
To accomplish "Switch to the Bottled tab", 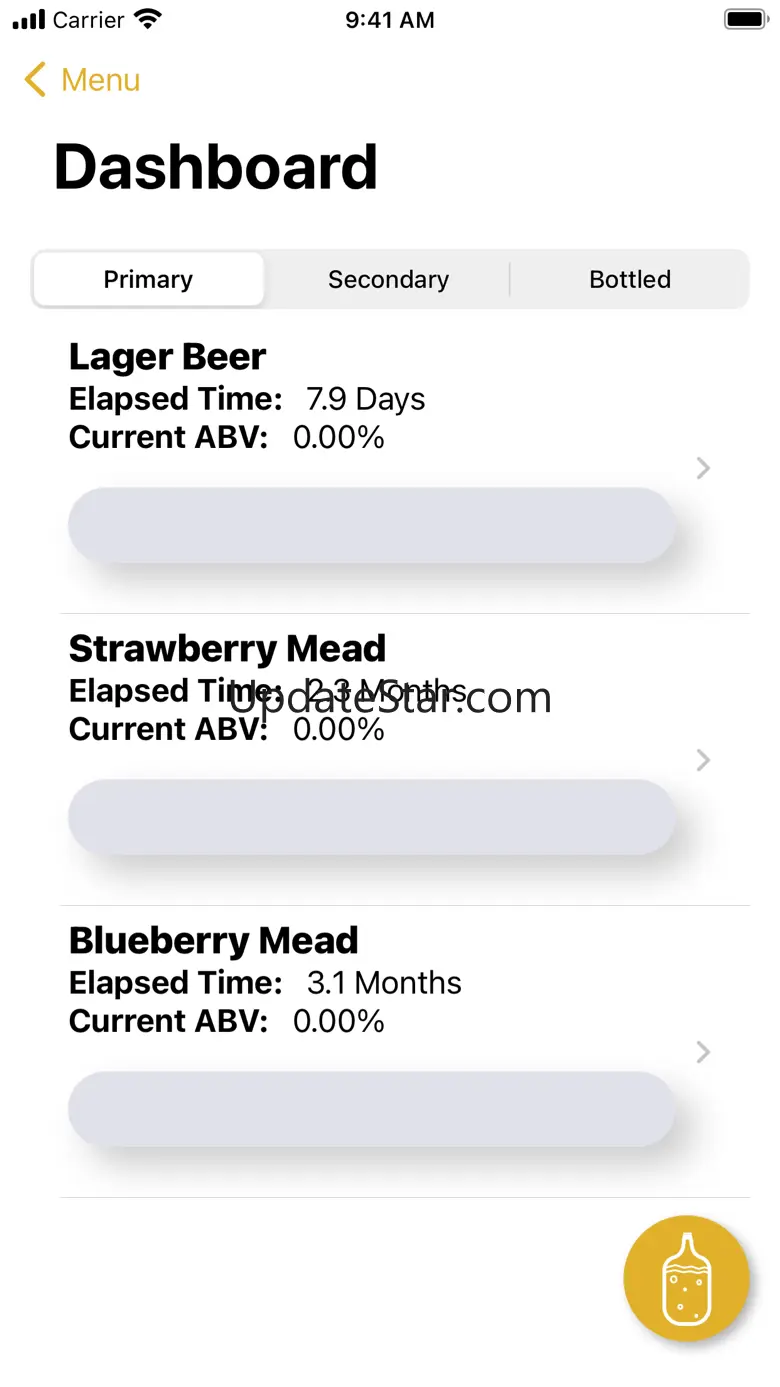I will (629, 279).
